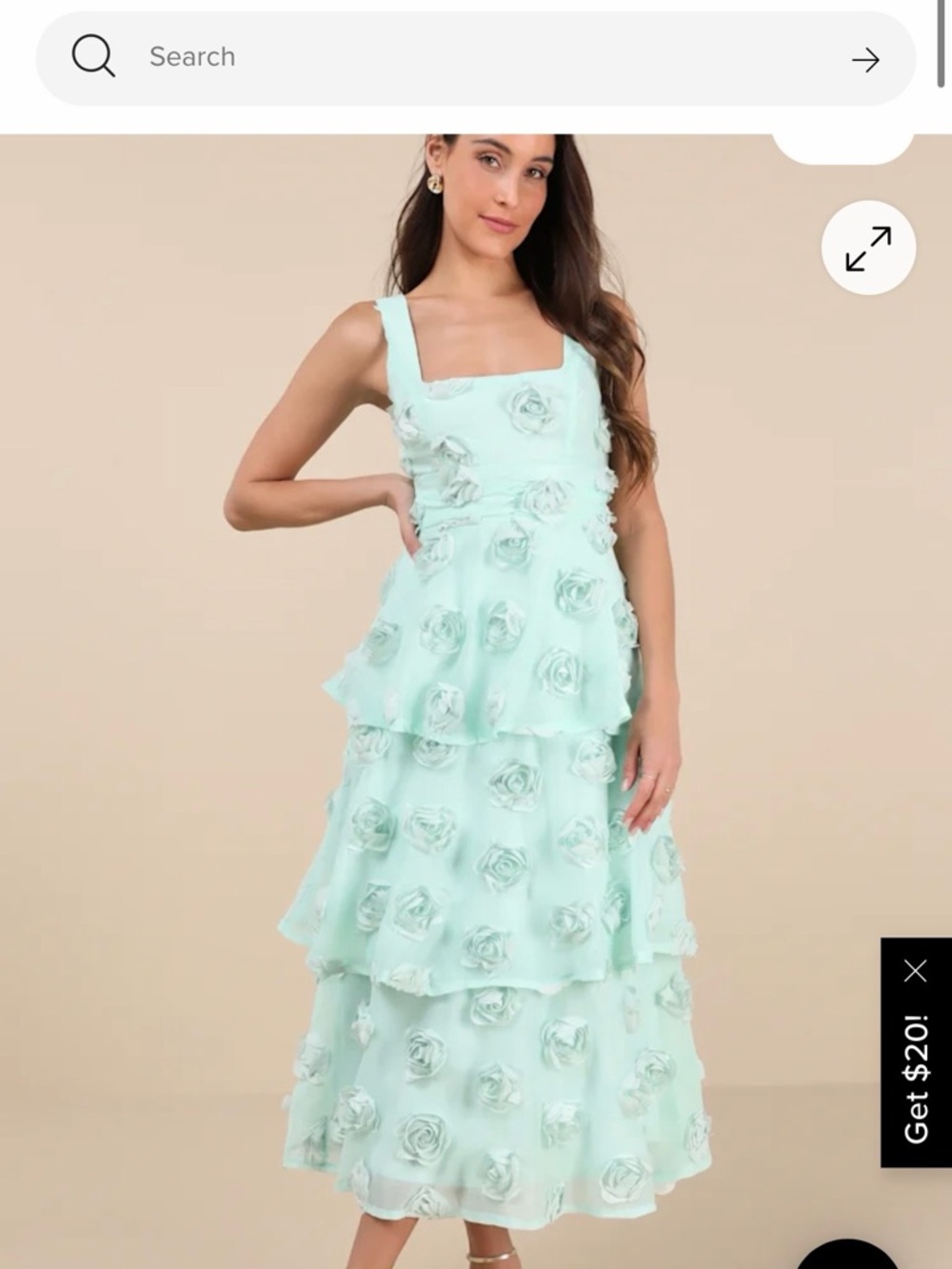
Task: Tap the search glass icon in the search bar
Action: 92,59
